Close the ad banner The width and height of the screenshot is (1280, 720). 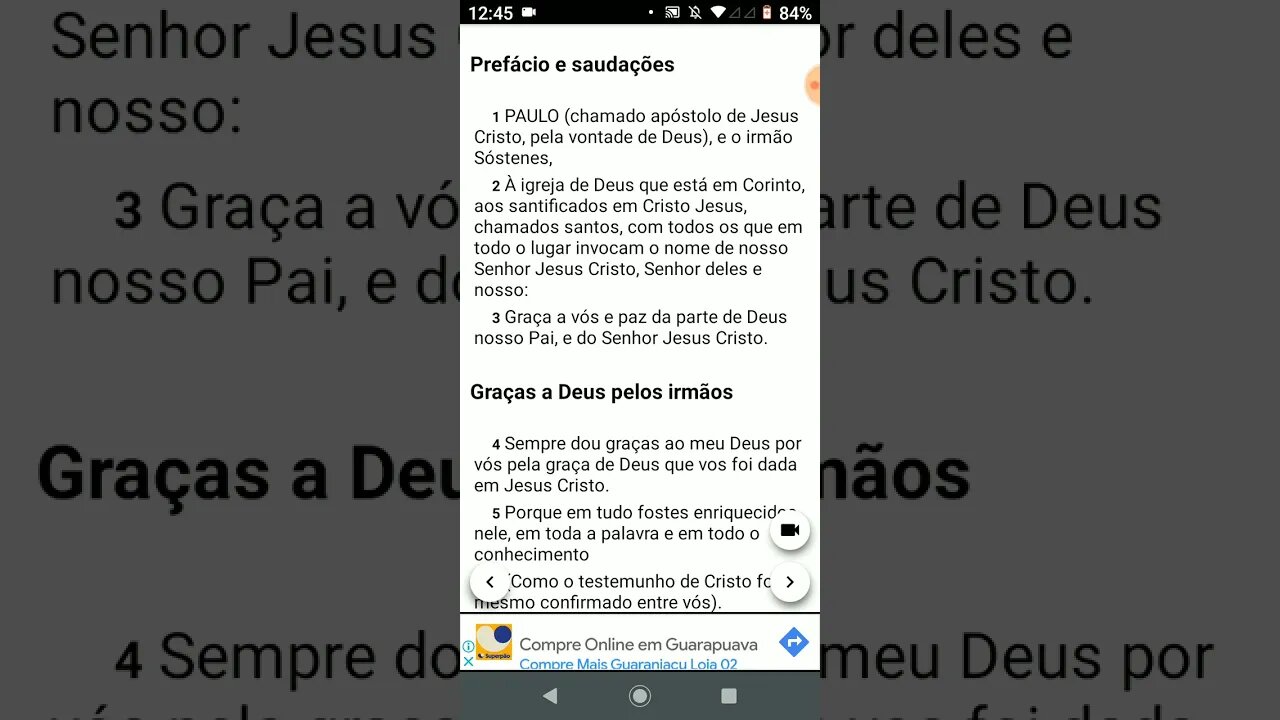[x=468, y=662]
